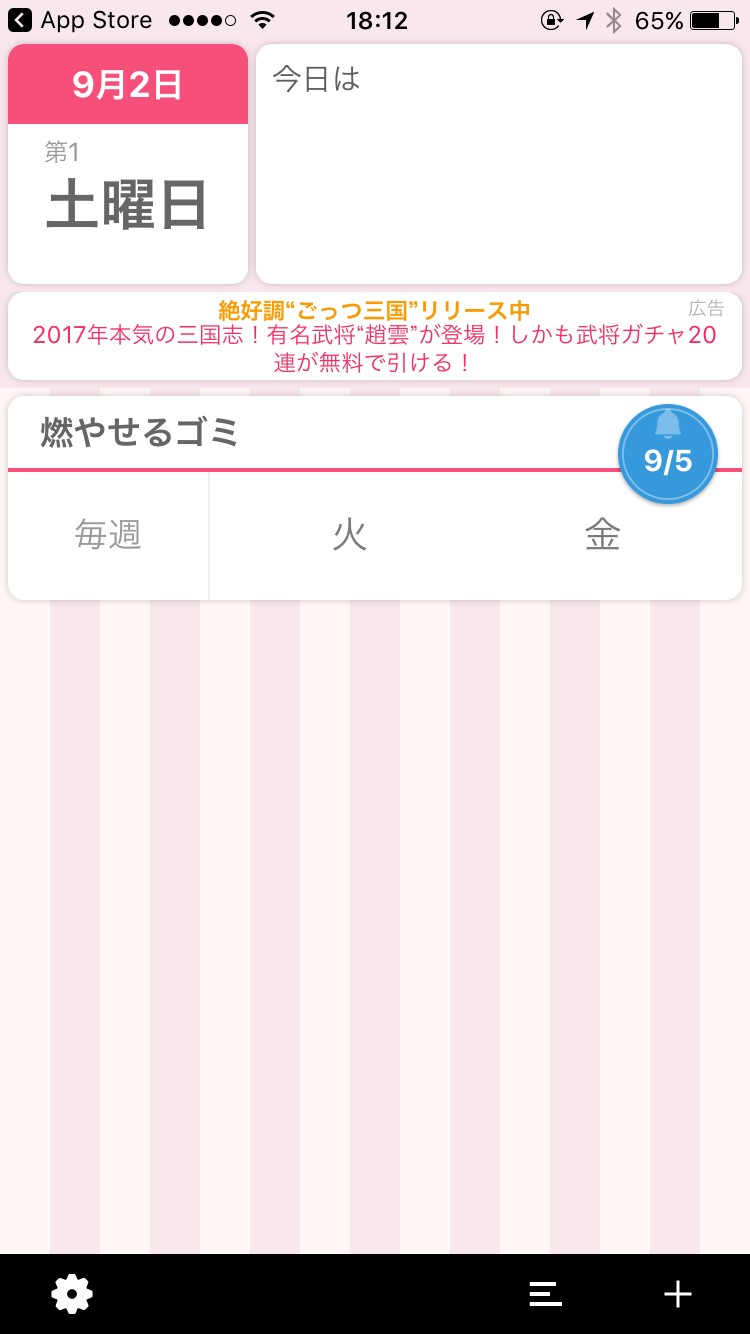
Task: Open the settings gear
Action: pyautogui.click(x=72, y=1294)
